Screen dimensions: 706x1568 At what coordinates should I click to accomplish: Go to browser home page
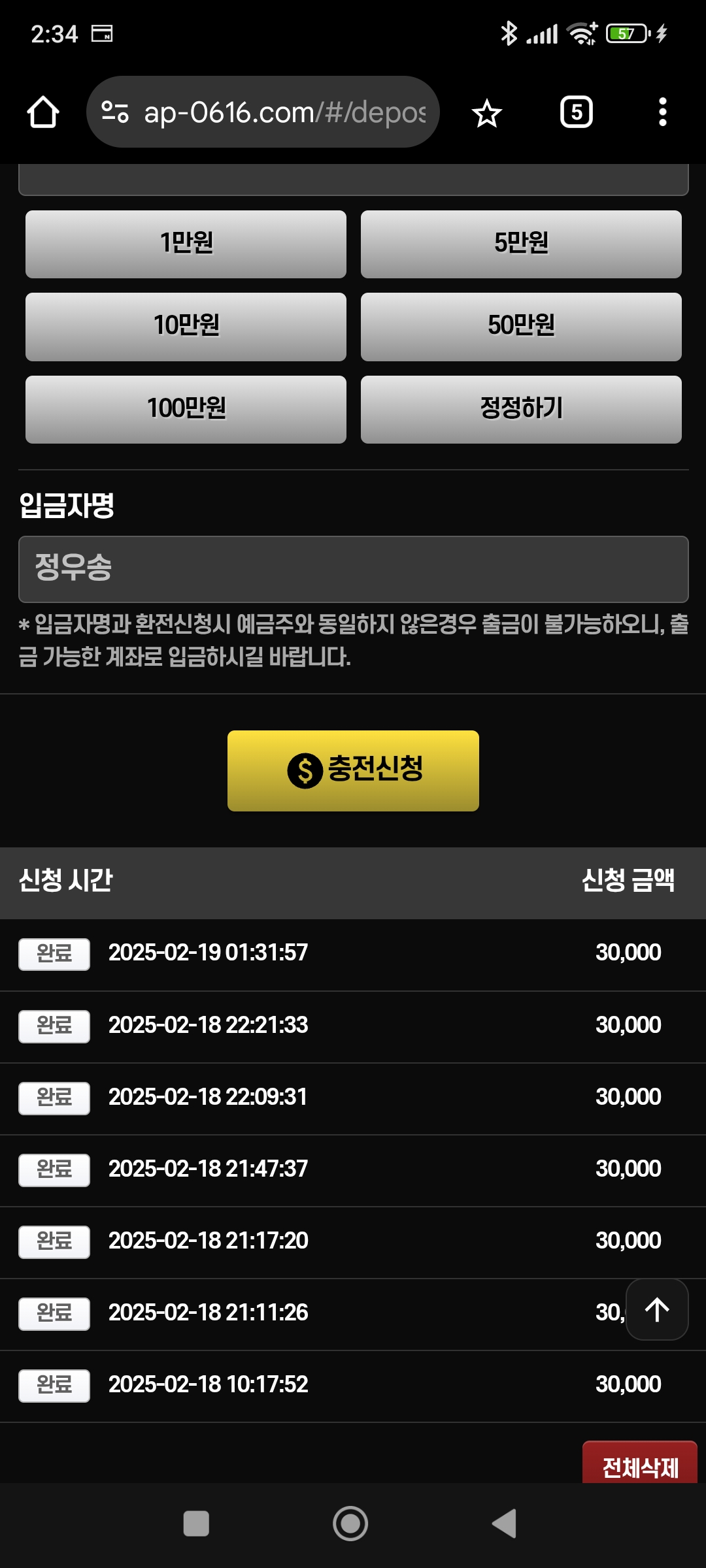(43, 112)
